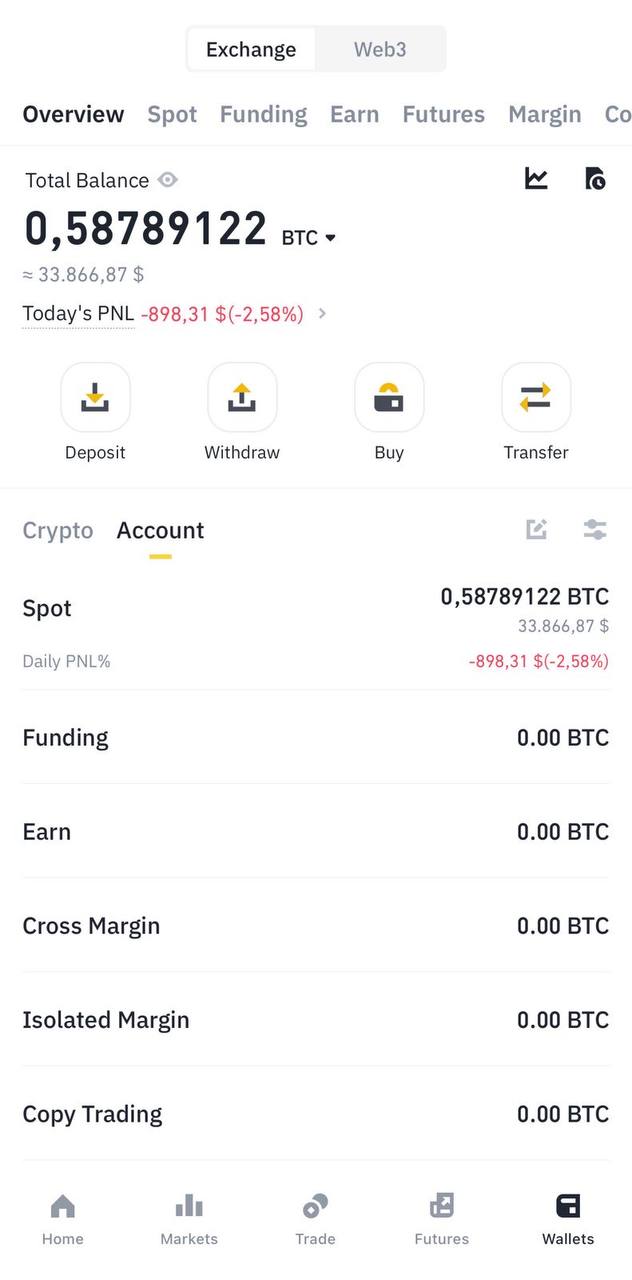Viewport: 632px width, 1280px height.
Task: Open the balance chart analysis icon
Action: (x=537, y=179)
